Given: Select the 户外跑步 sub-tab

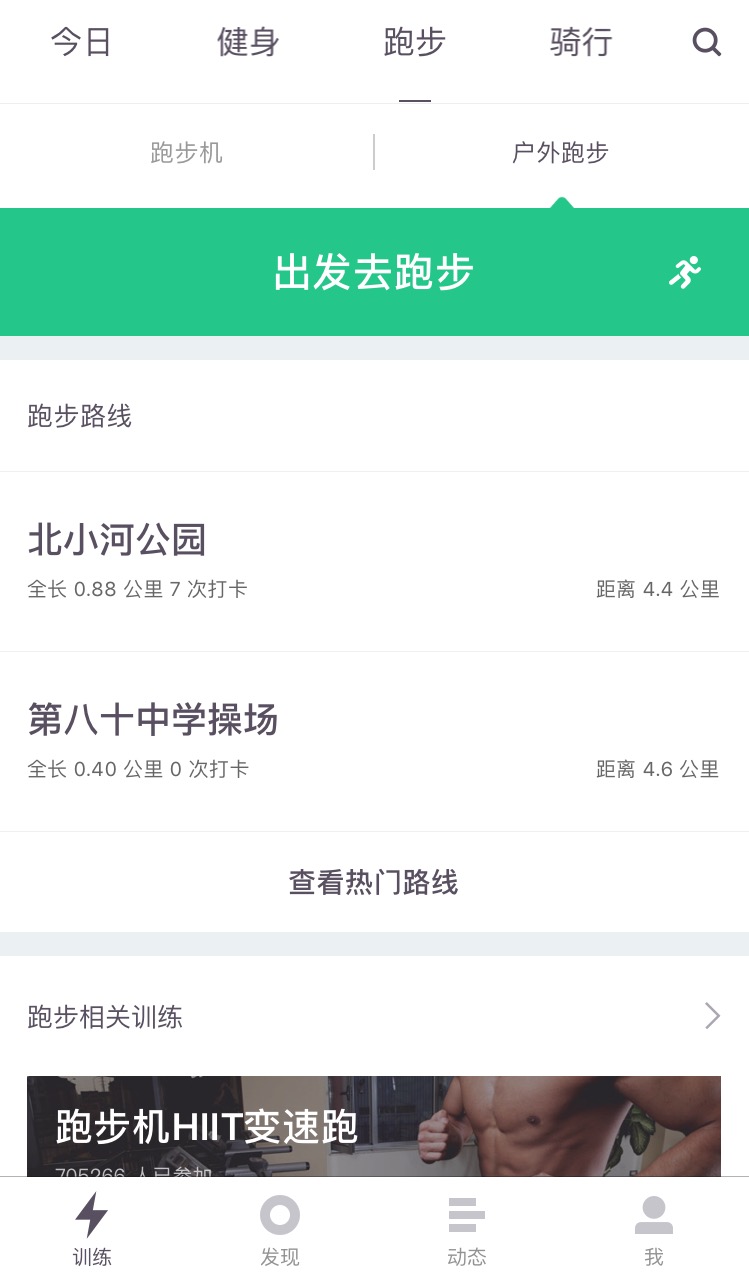Looking at the screenshot, I should coord(559,153).
